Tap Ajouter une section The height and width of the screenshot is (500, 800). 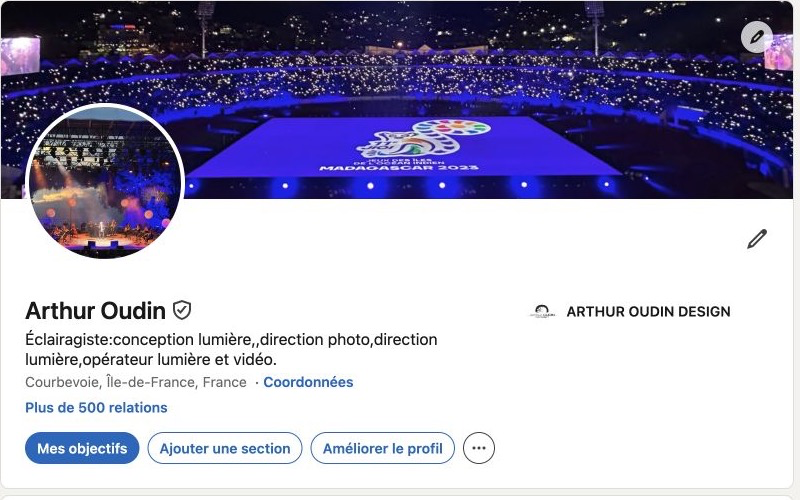click(x=225, y=448)
